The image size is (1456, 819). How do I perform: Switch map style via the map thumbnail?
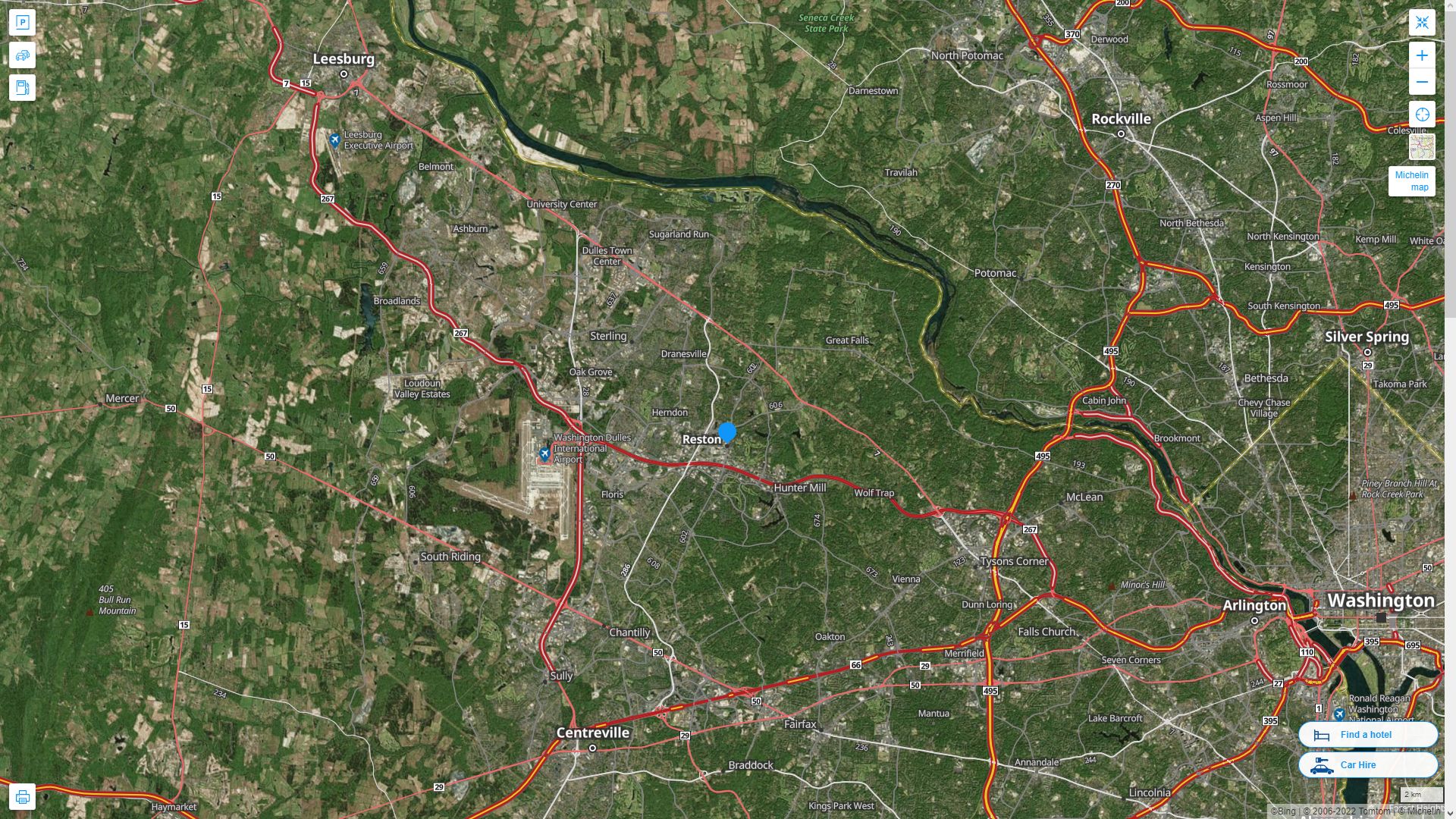pos(1422,146)
